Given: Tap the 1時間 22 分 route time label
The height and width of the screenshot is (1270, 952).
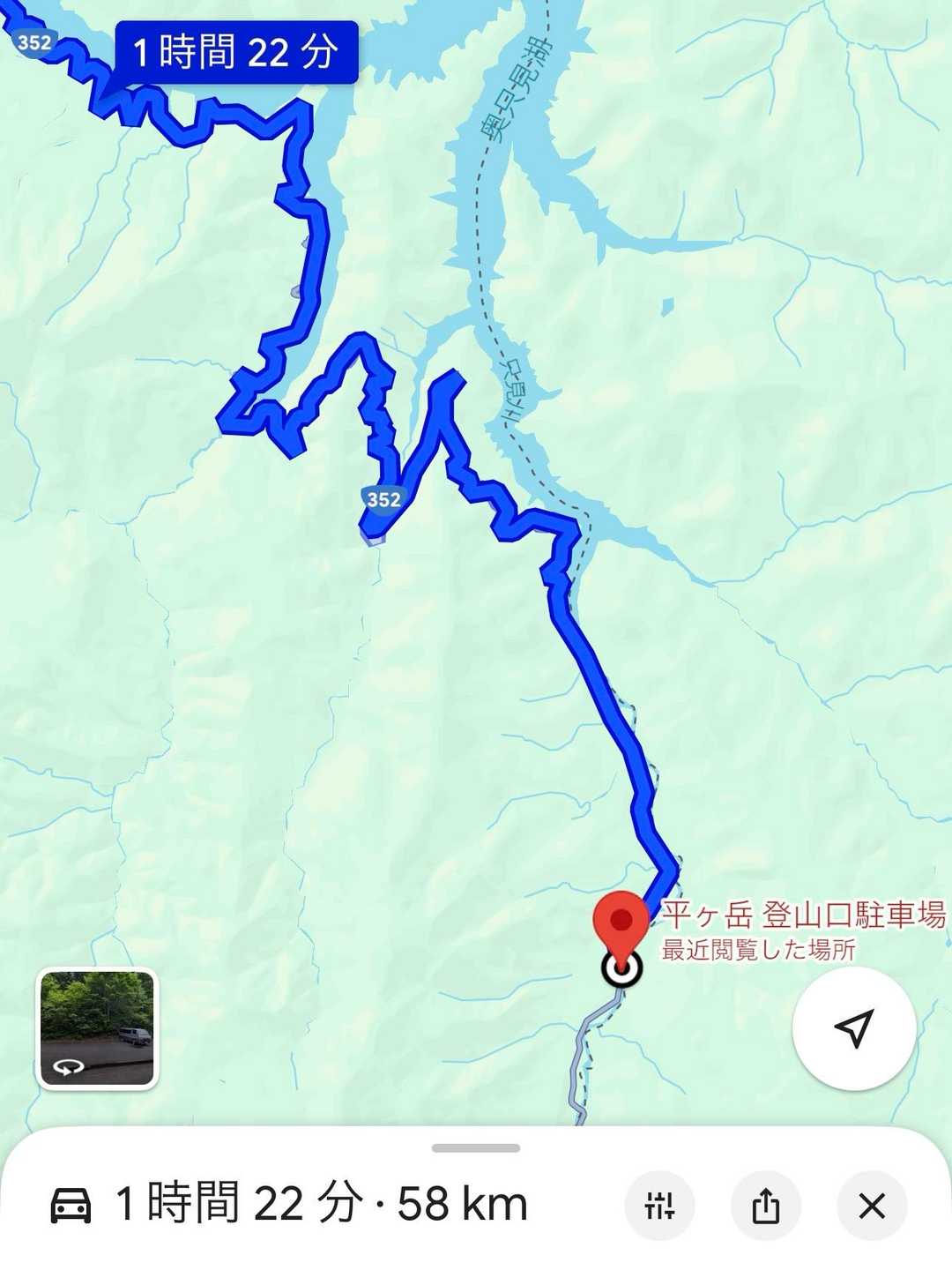Looking at the screenshot, I should click(236, 53).
